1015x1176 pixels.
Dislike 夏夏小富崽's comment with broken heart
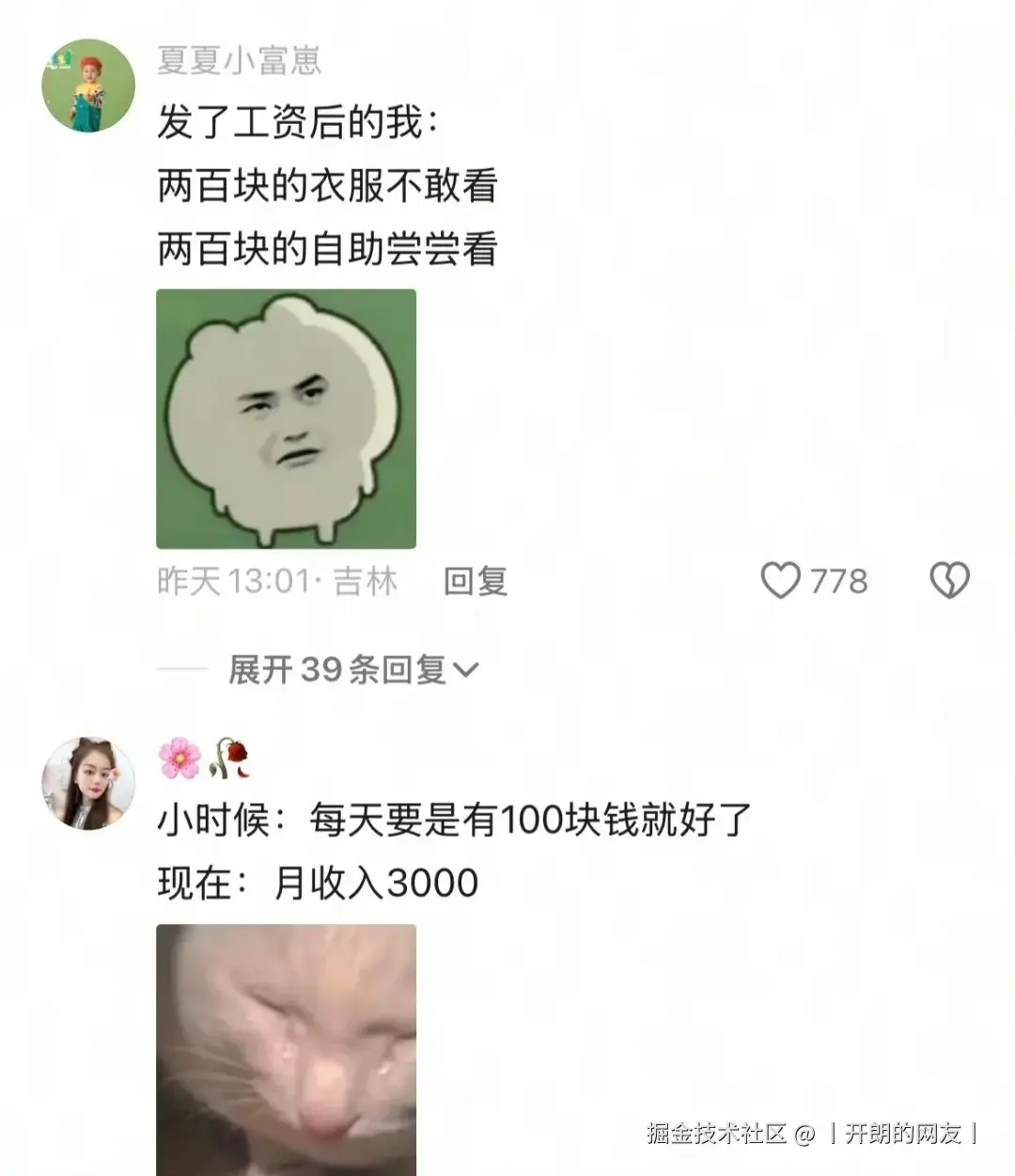pos(949,581)
